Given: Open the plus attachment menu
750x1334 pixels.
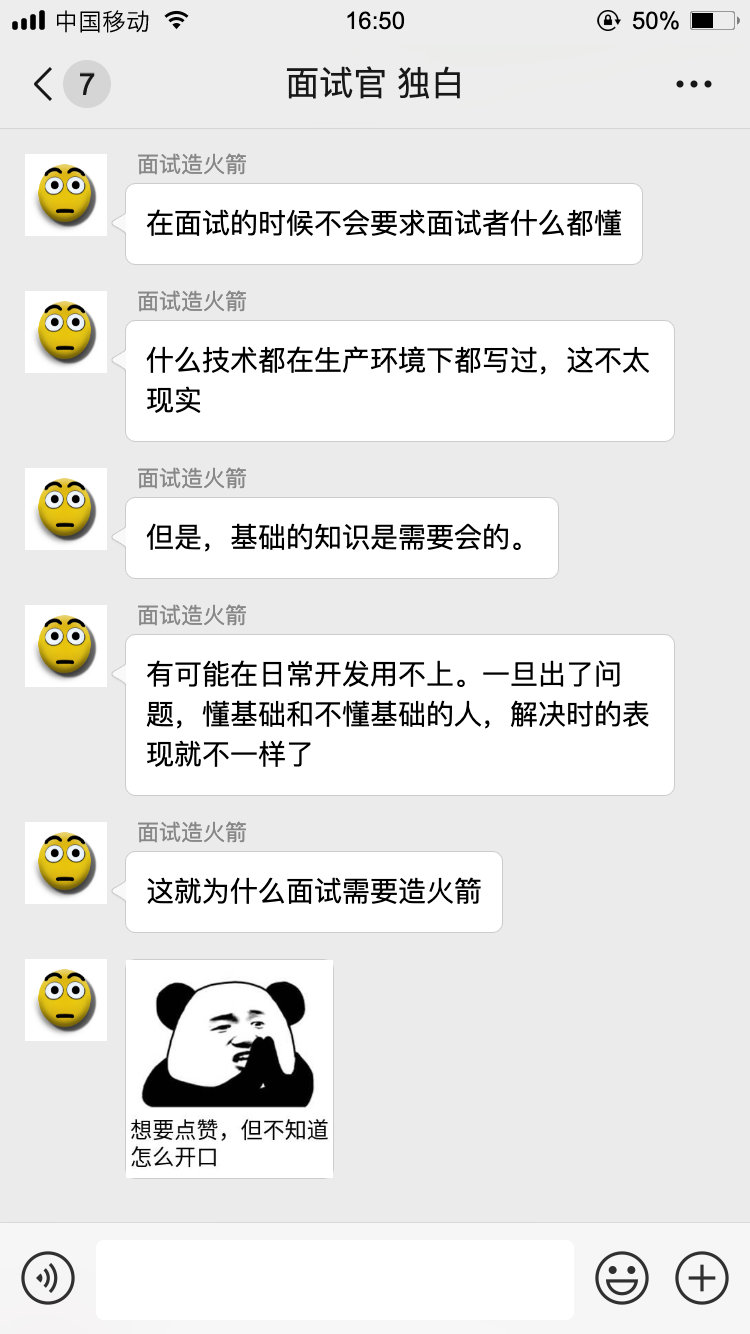Looking at the screenshot, I should (701, 1278).
